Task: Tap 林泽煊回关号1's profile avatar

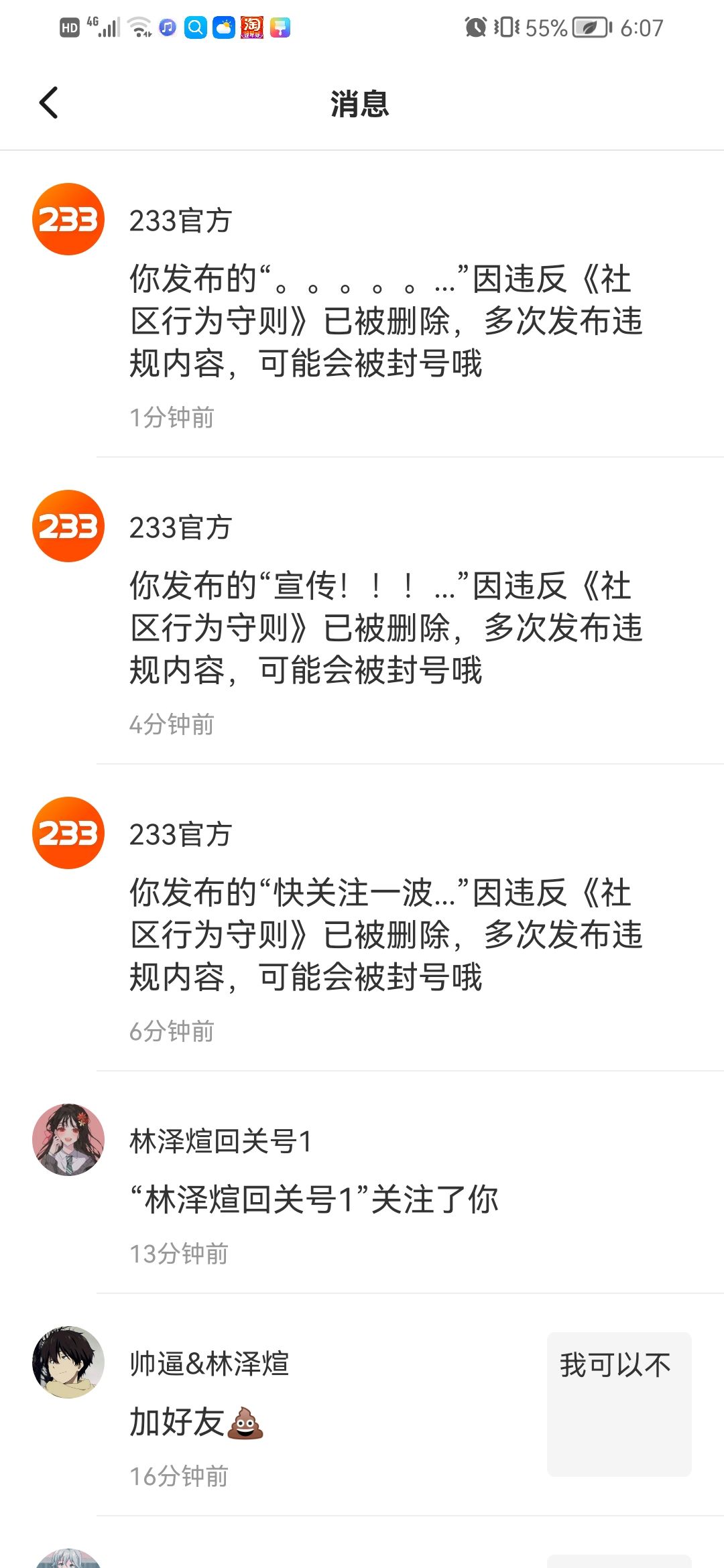Action: pos(68,1140)
